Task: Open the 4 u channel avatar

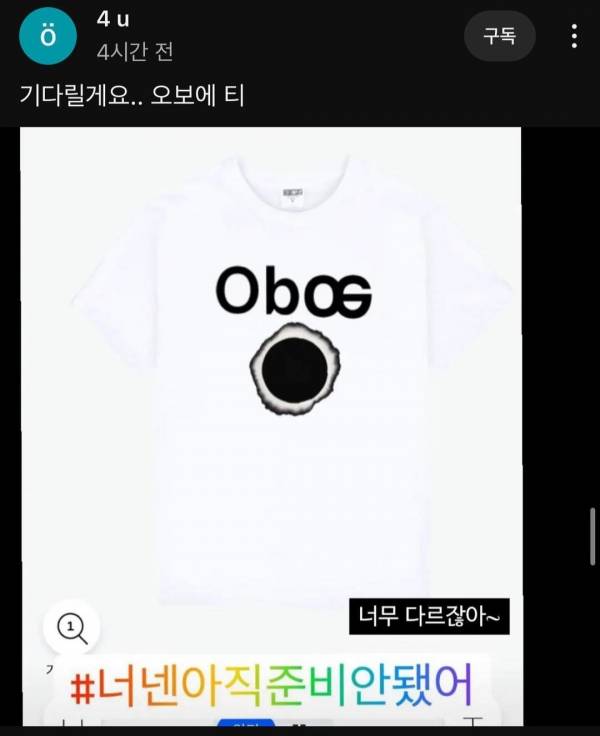Action: coord(47,37)
